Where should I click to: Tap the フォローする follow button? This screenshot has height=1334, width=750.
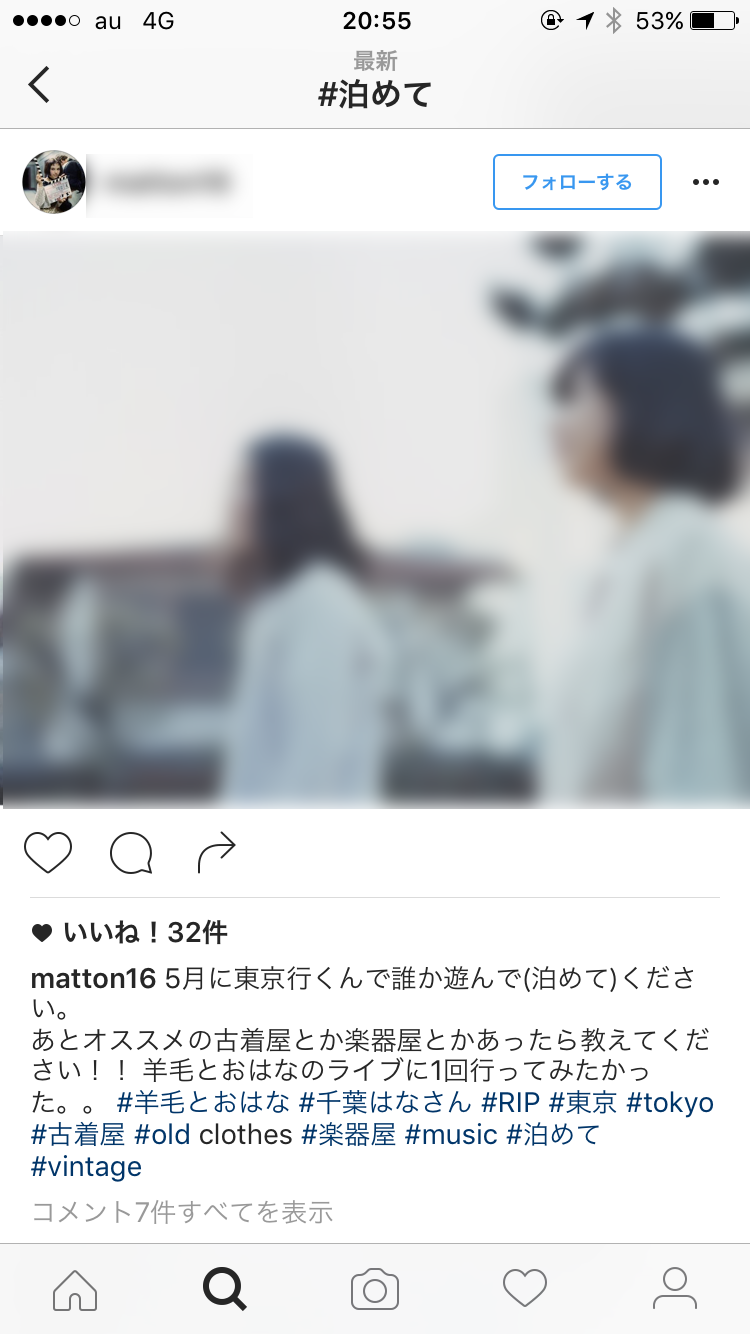click(577, 182)
